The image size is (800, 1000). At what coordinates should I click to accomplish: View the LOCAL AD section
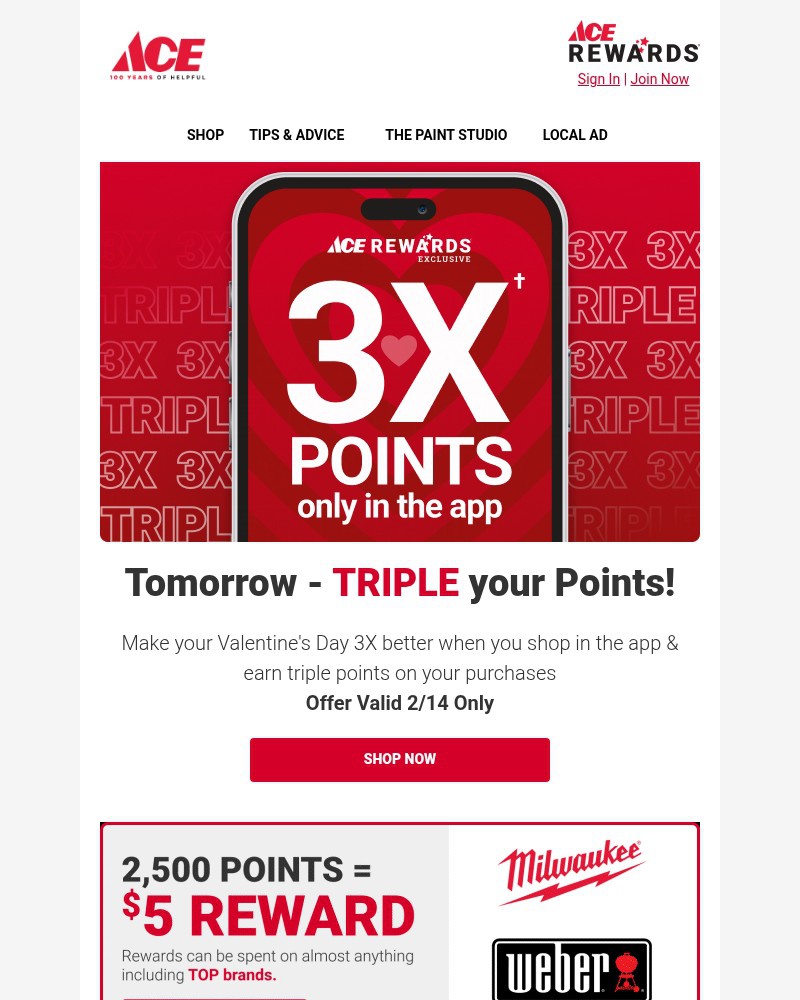[x=575, y=135]
